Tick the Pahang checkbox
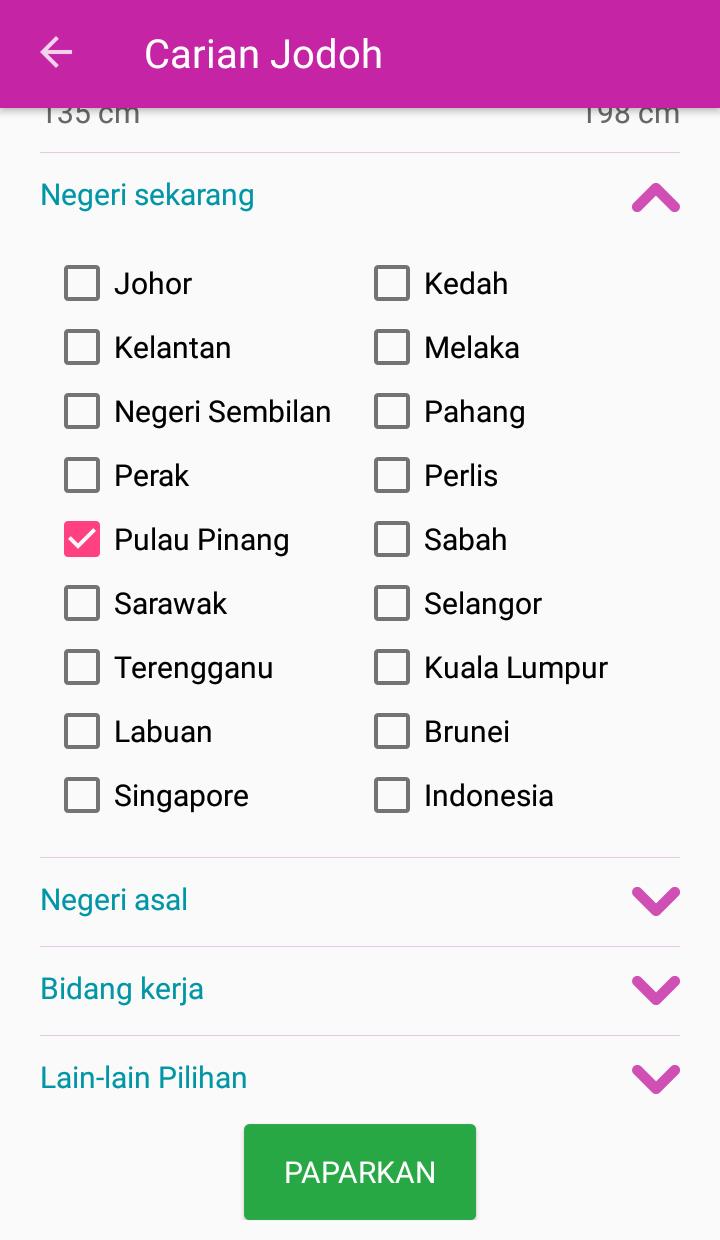This screenshot has width=720, height=1240. click(x=392, y=411)
